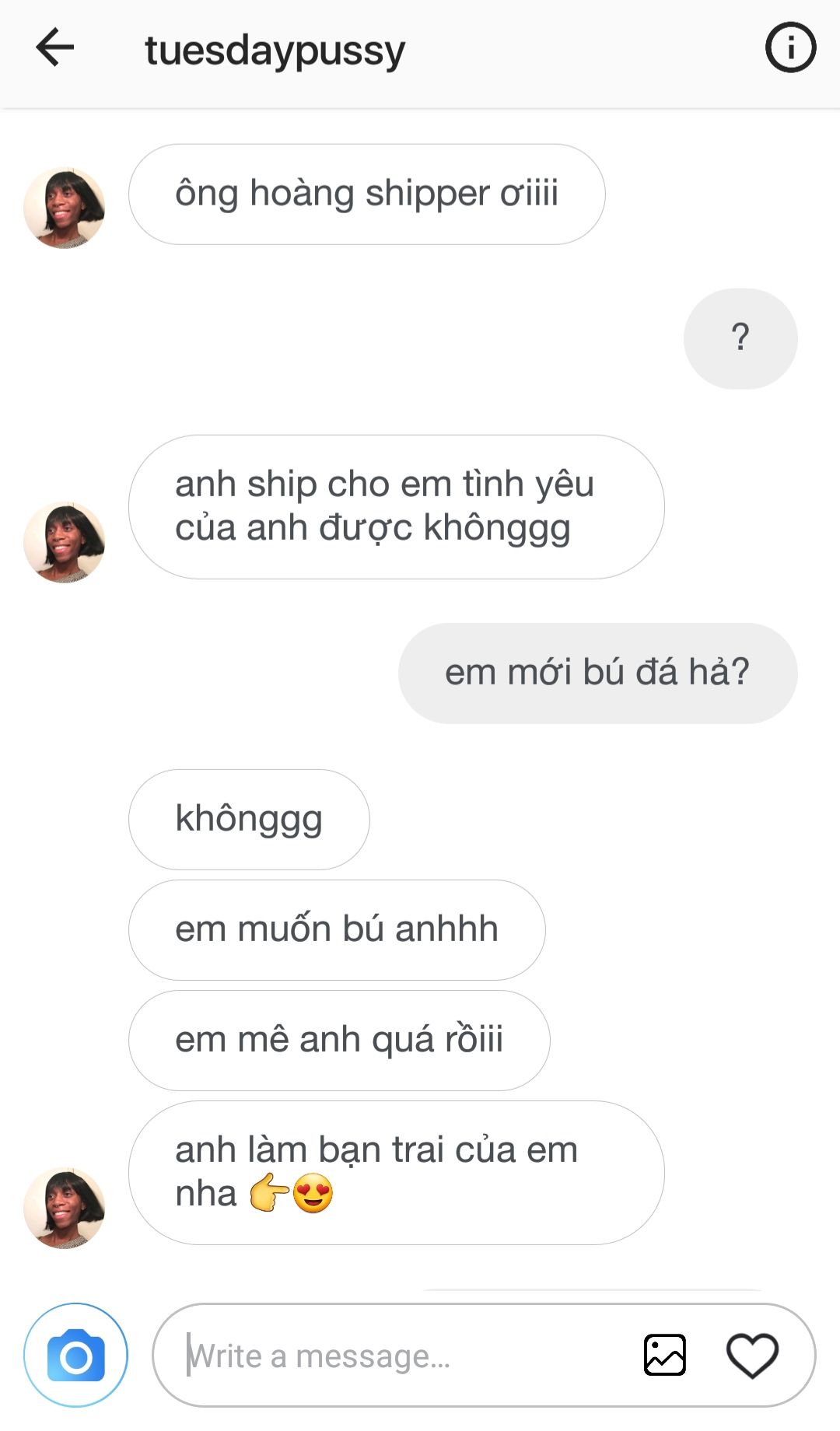Image resolution: width=840 pixels, height=1431 pixels.
Task: Open conversation details info icon
Action: pyautogui.click(x=790, y=48)
